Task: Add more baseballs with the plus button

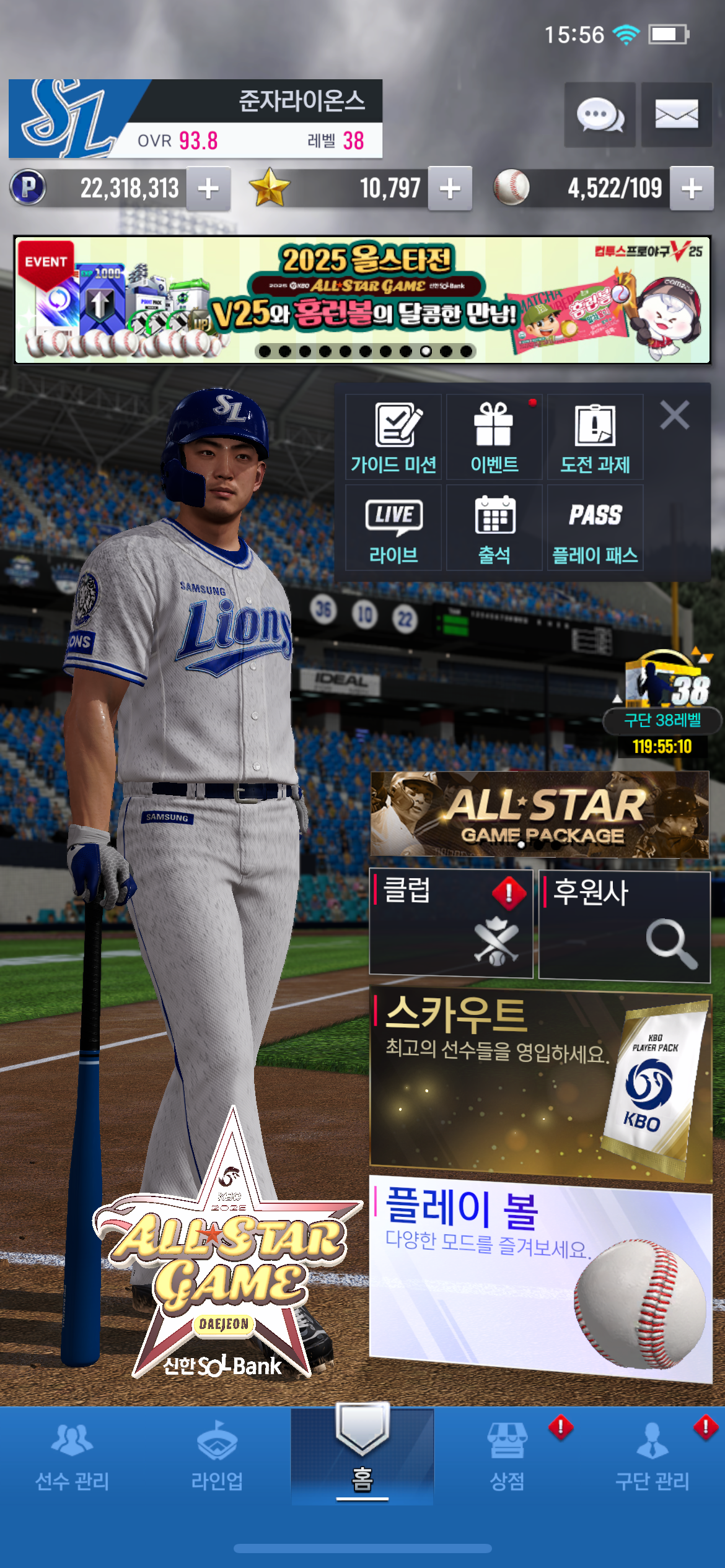Action: 692,188
